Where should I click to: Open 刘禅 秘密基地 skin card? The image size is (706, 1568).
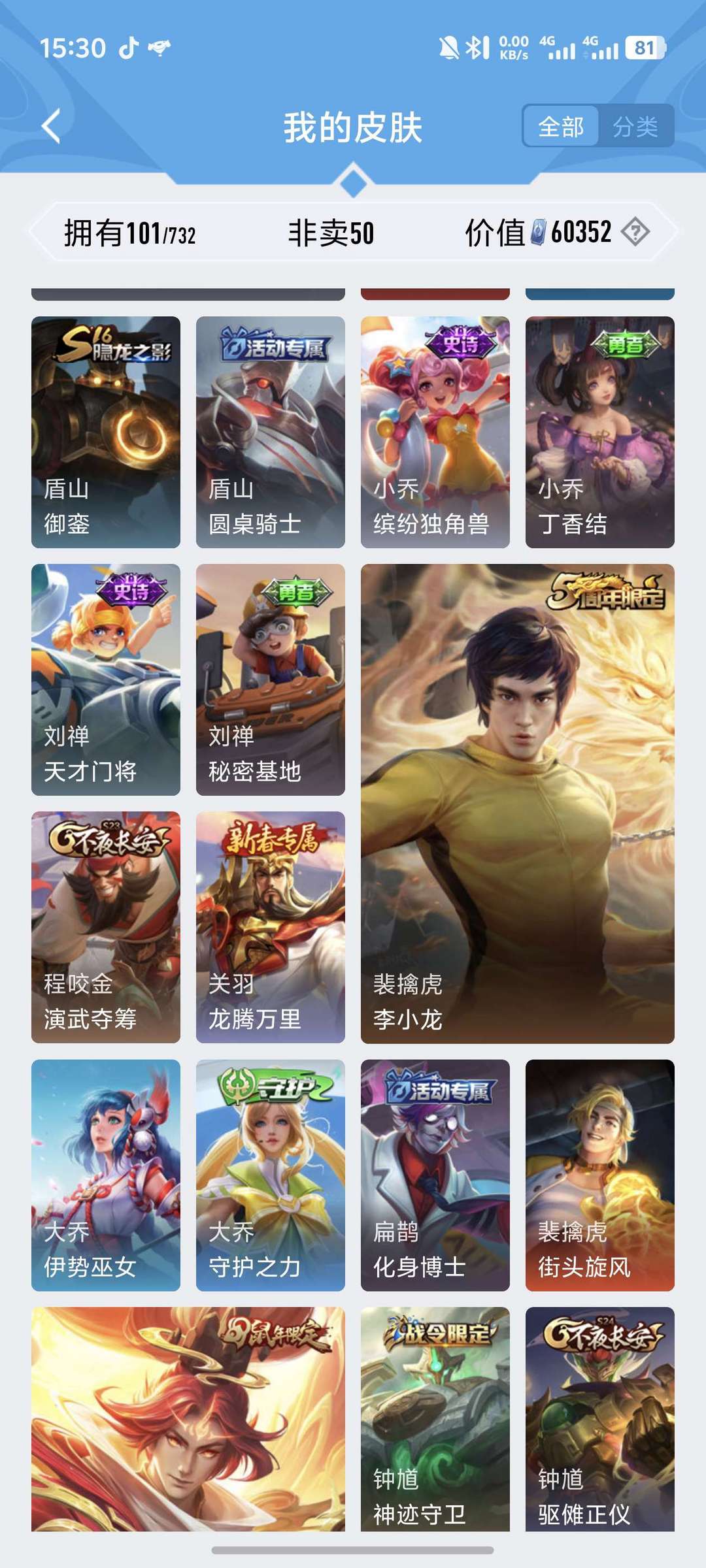click(271, 679)
